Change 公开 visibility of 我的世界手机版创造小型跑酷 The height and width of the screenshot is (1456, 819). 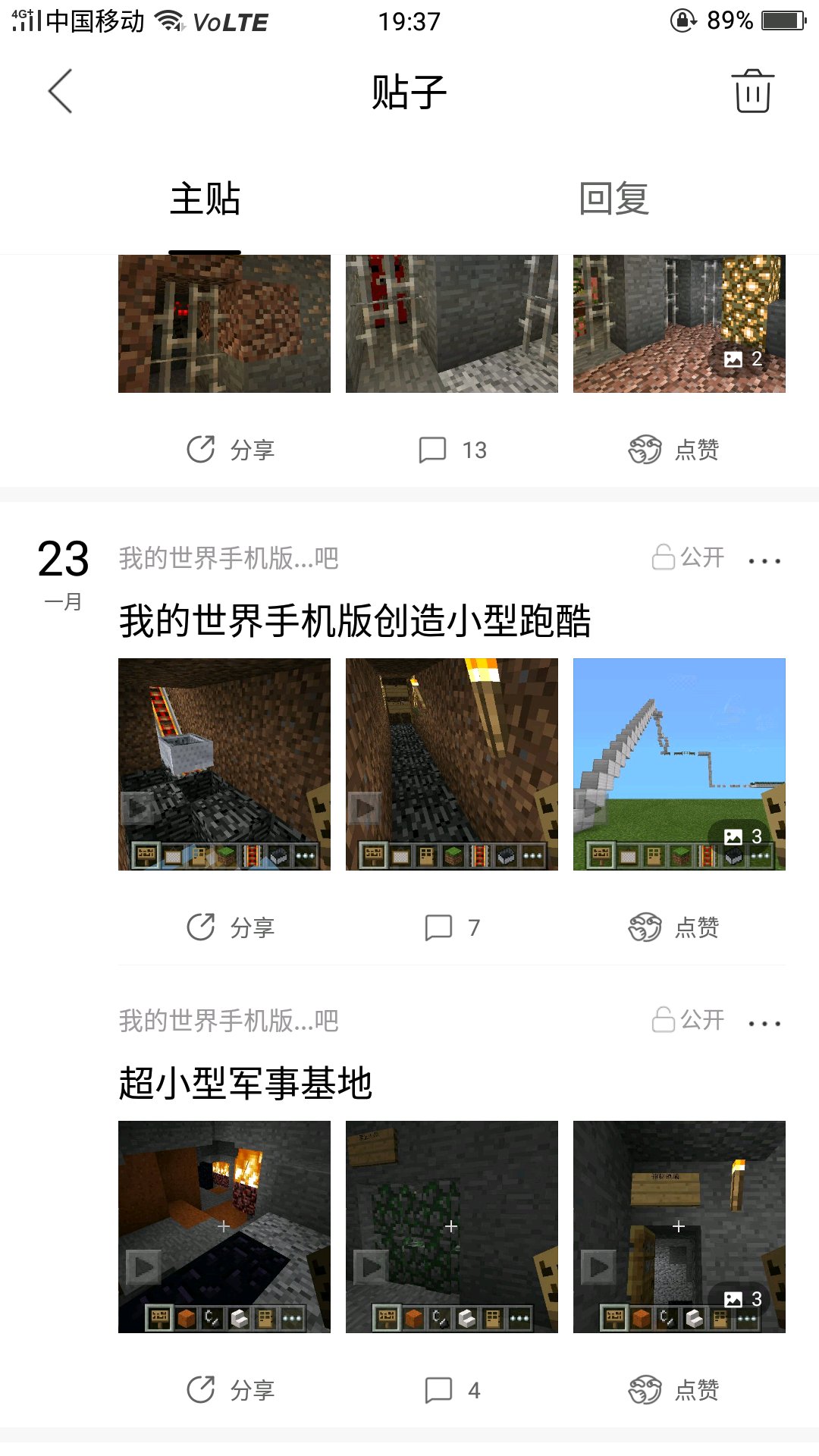[689, 557]
